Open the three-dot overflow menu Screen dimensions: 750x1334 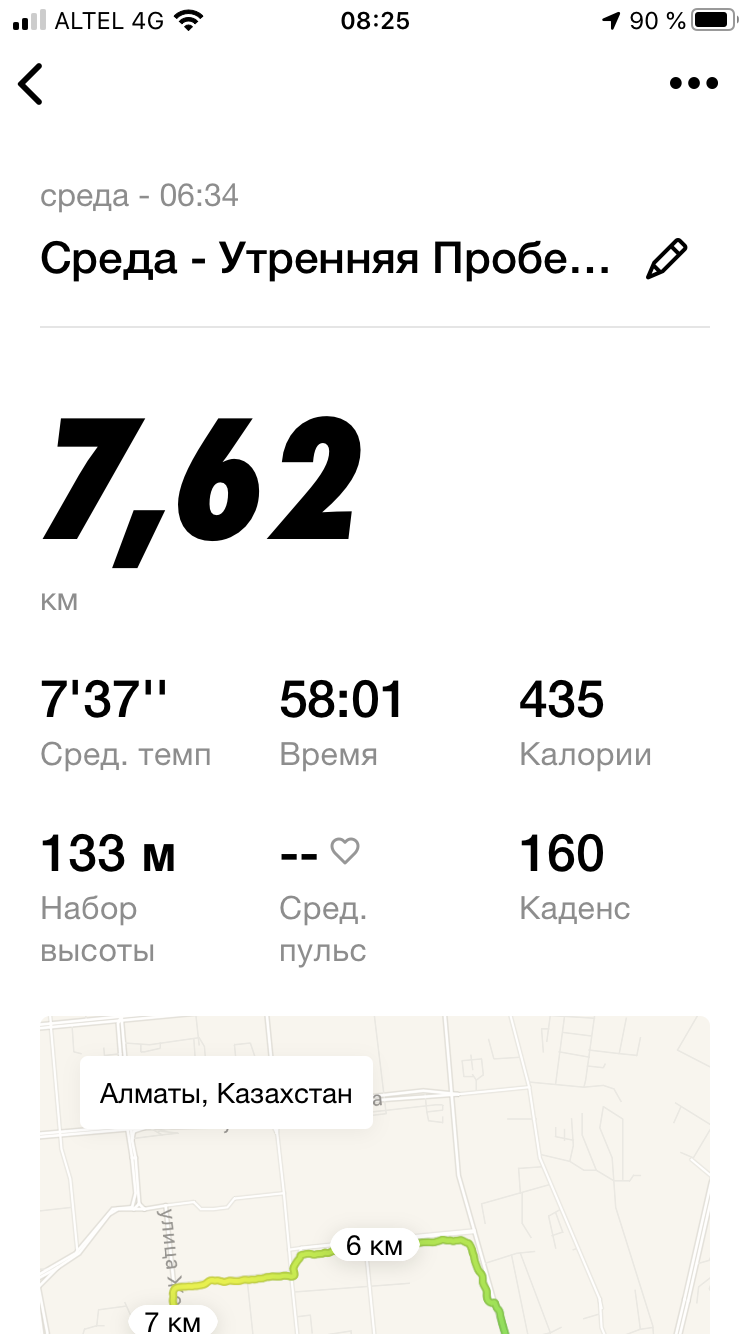tap(694, 84)
